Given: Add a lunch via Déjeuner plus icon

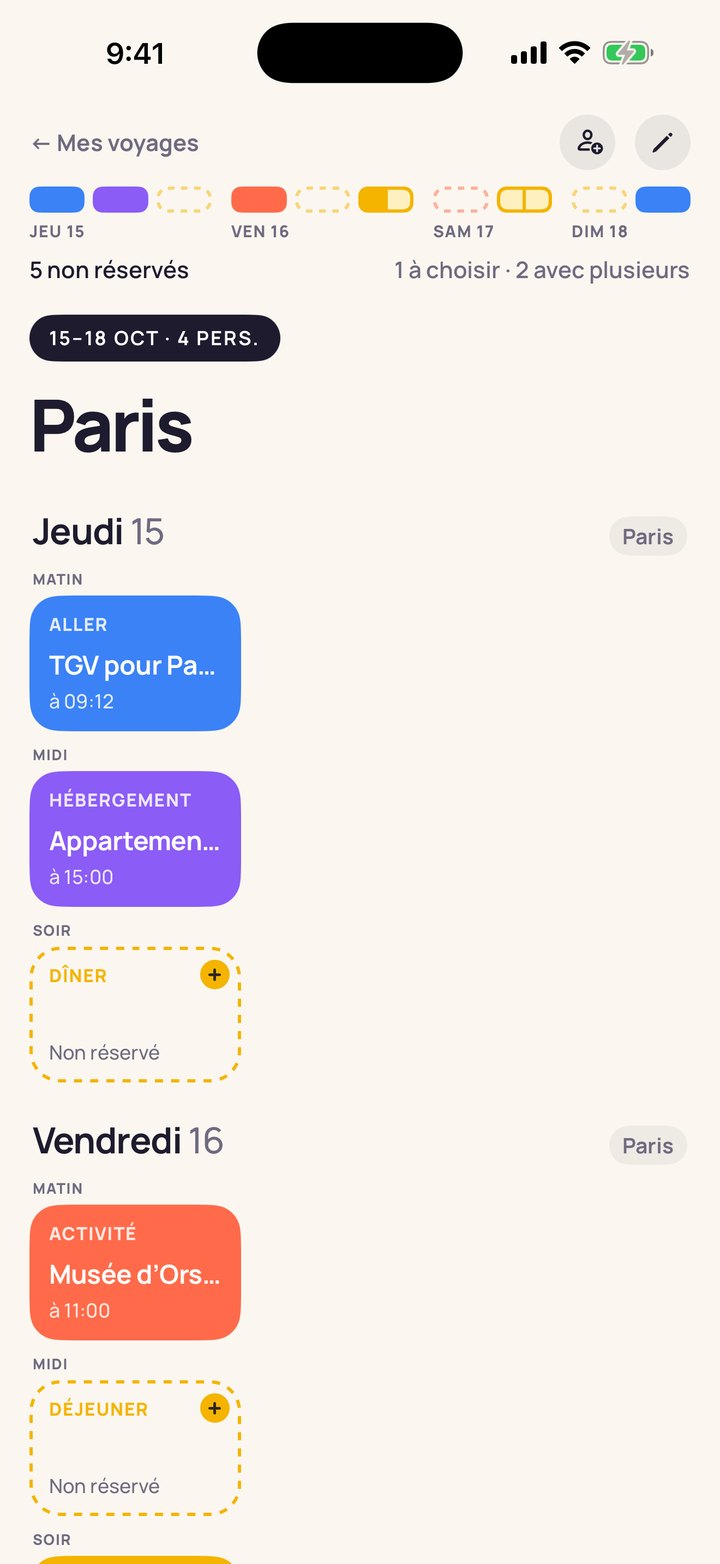Looking at the screenshot, I should pos(215,1409).
